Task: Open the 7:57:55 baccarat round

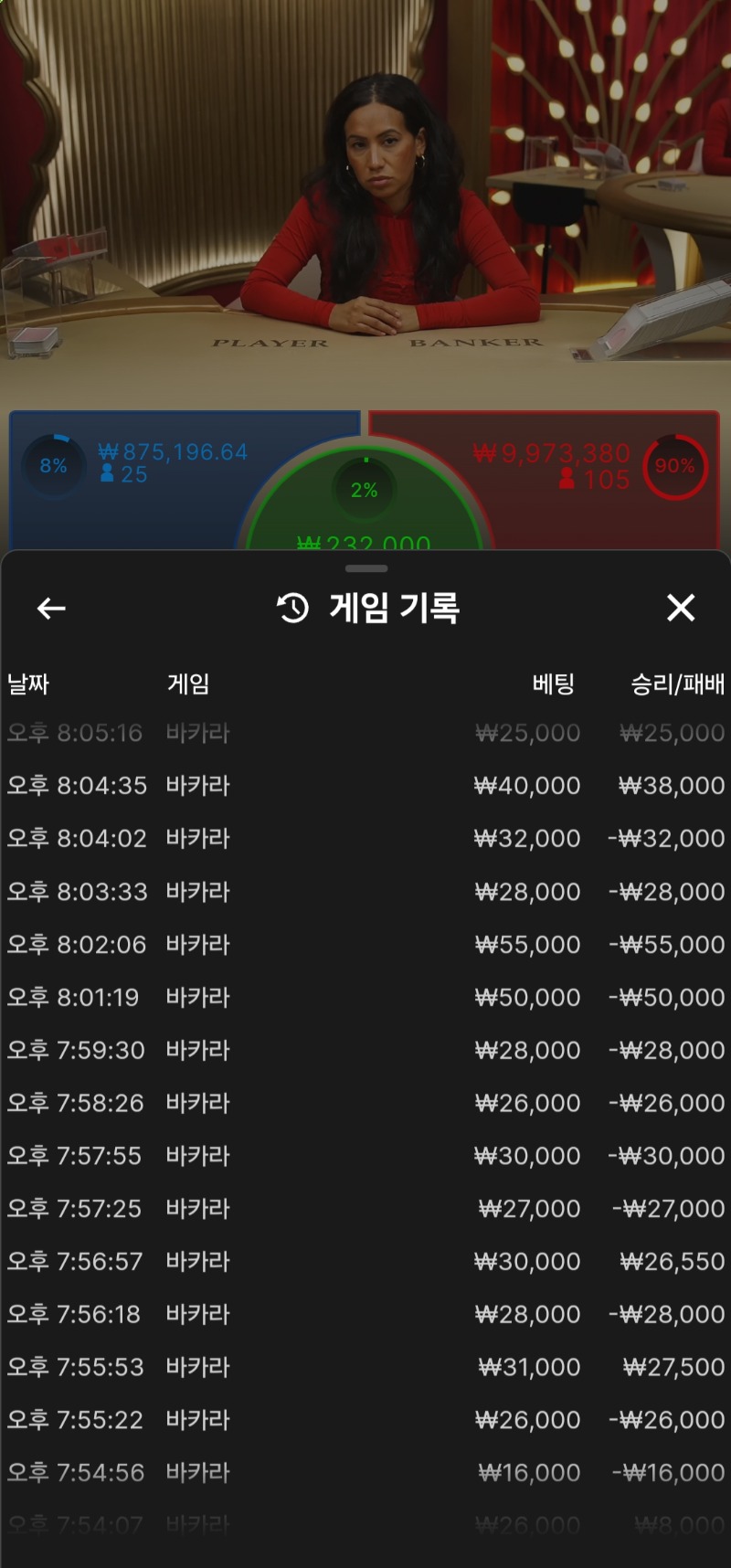Action: coord(365,1156)
